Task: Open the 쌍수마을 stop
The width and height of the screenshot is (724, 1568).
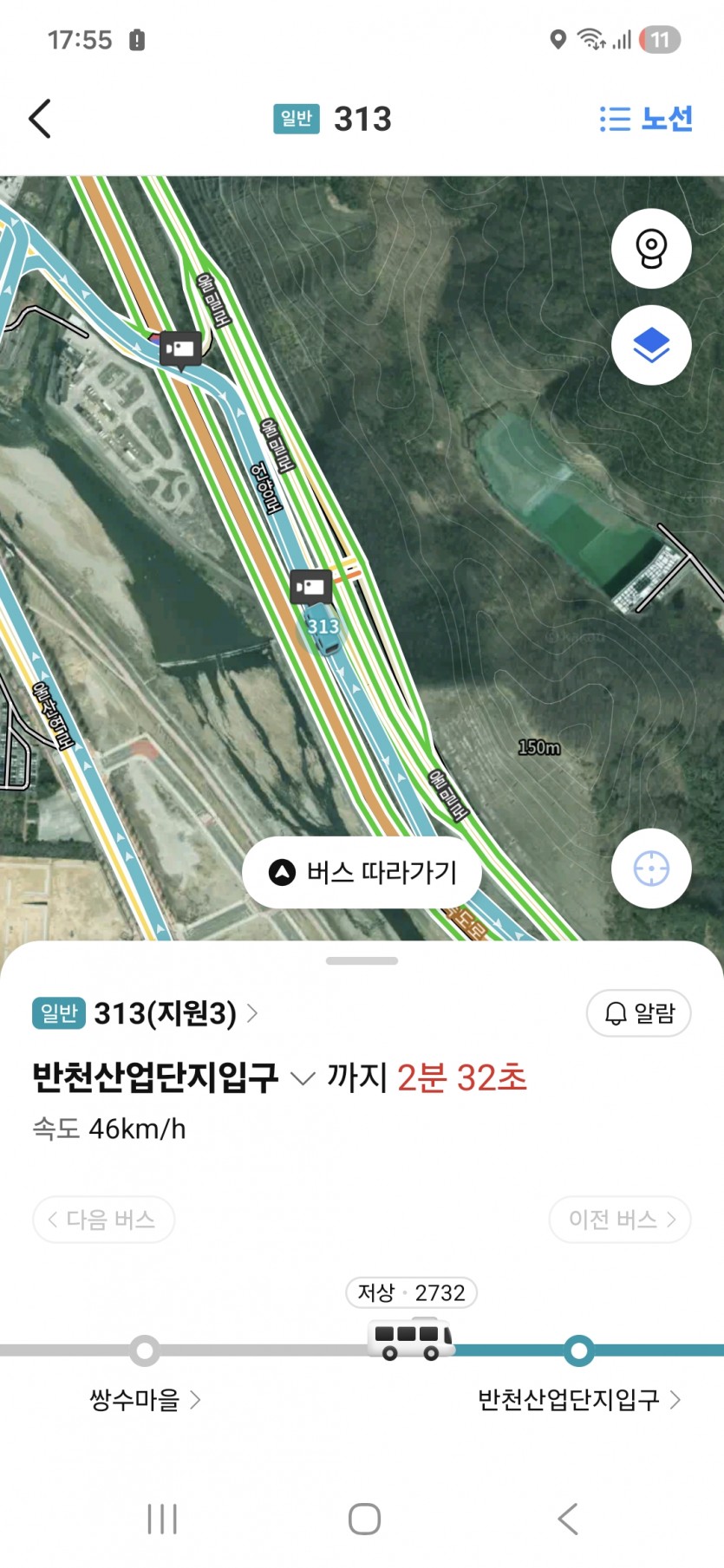Action: 145,1399
